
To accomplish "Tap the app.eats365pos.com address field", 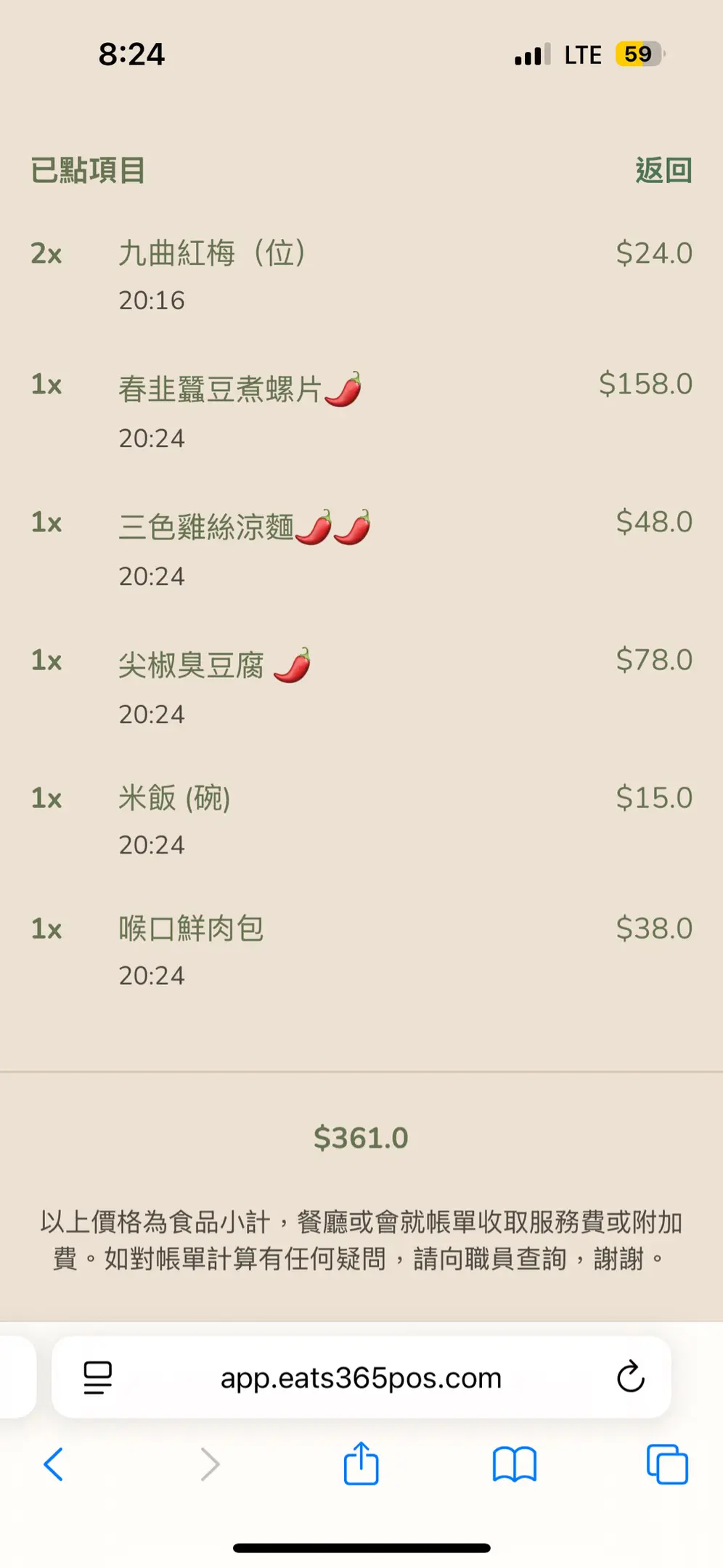I will pos(361,1377).
